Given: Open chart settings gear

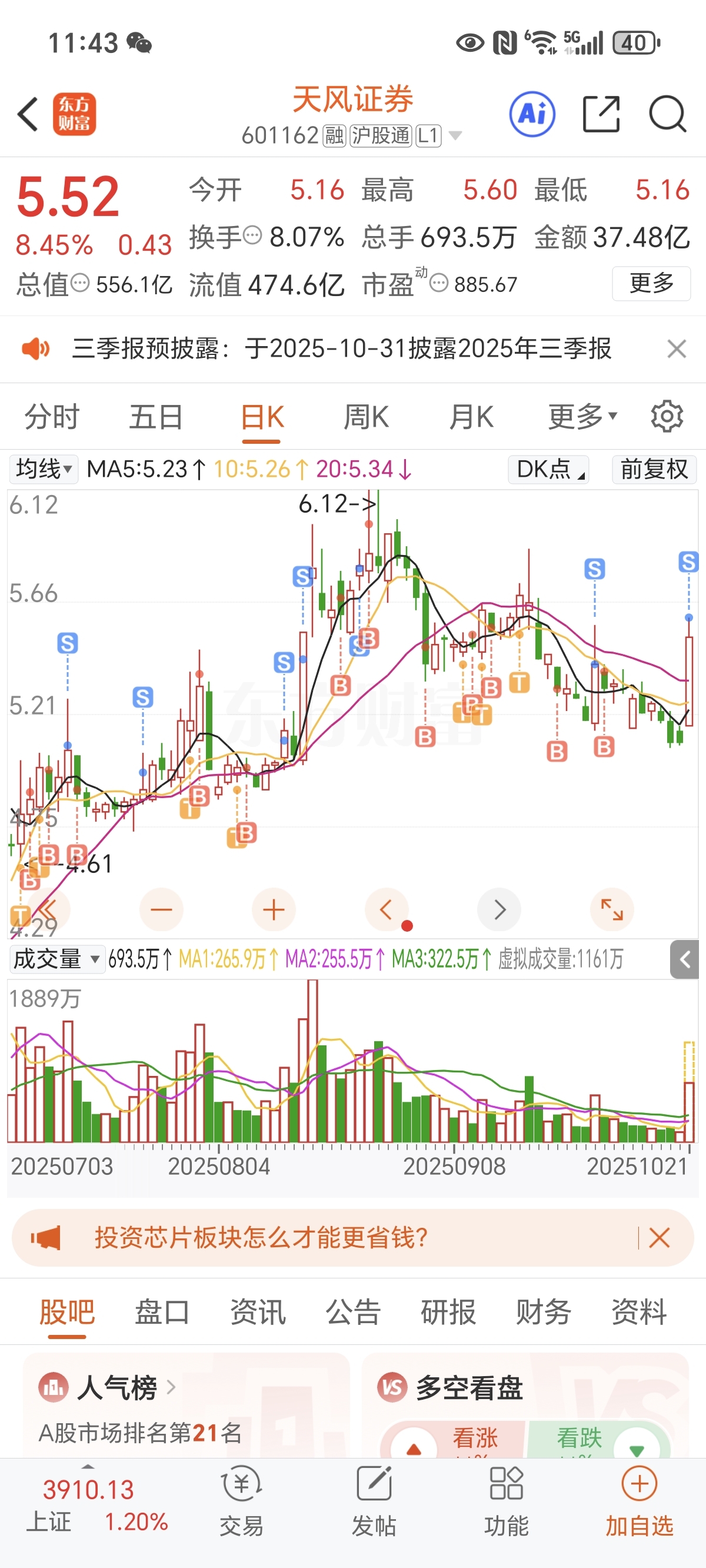Looking at the screenshot, I should [667, 417].
